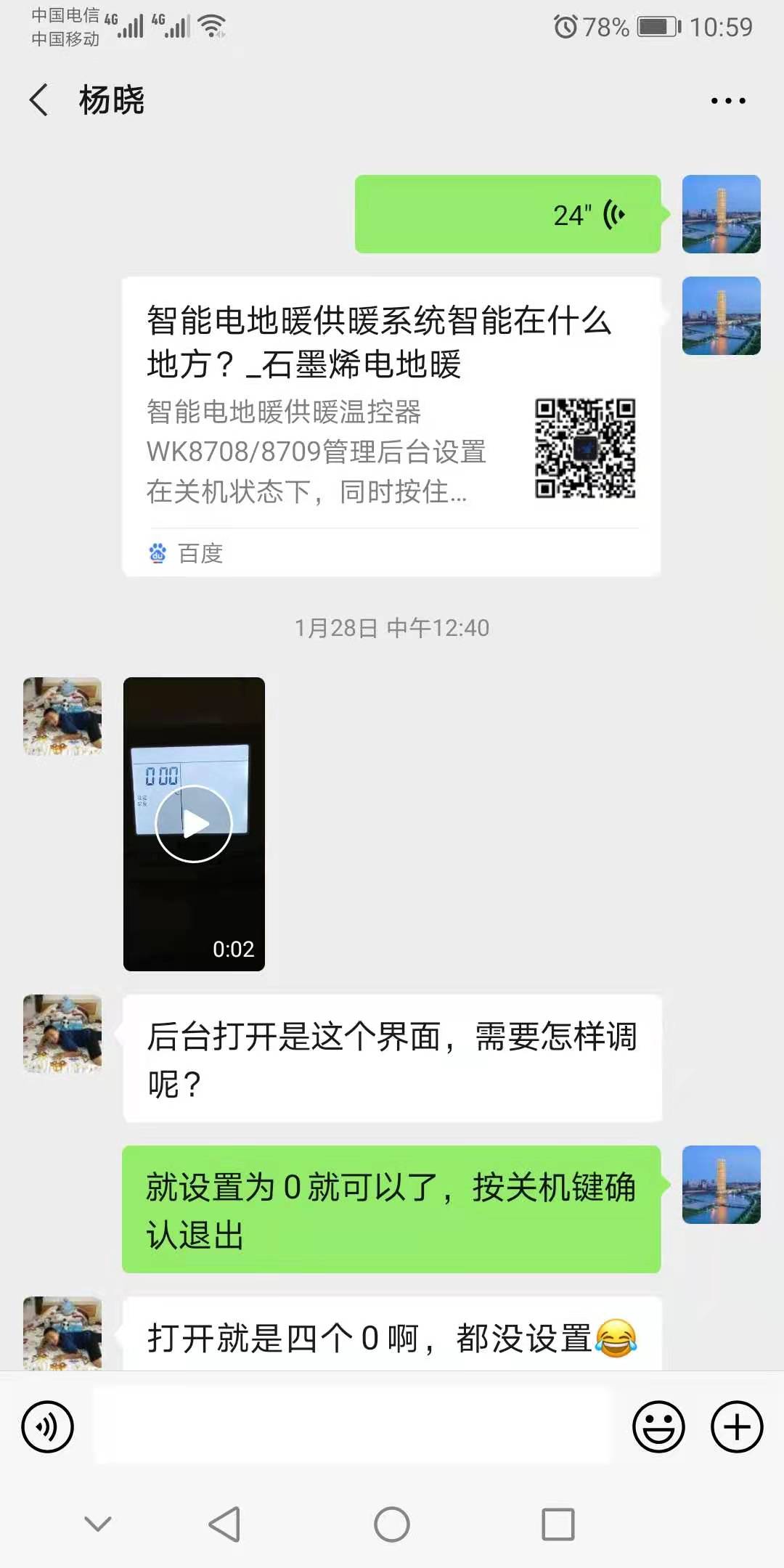Play the 0:02 video message

click(194, 824)
